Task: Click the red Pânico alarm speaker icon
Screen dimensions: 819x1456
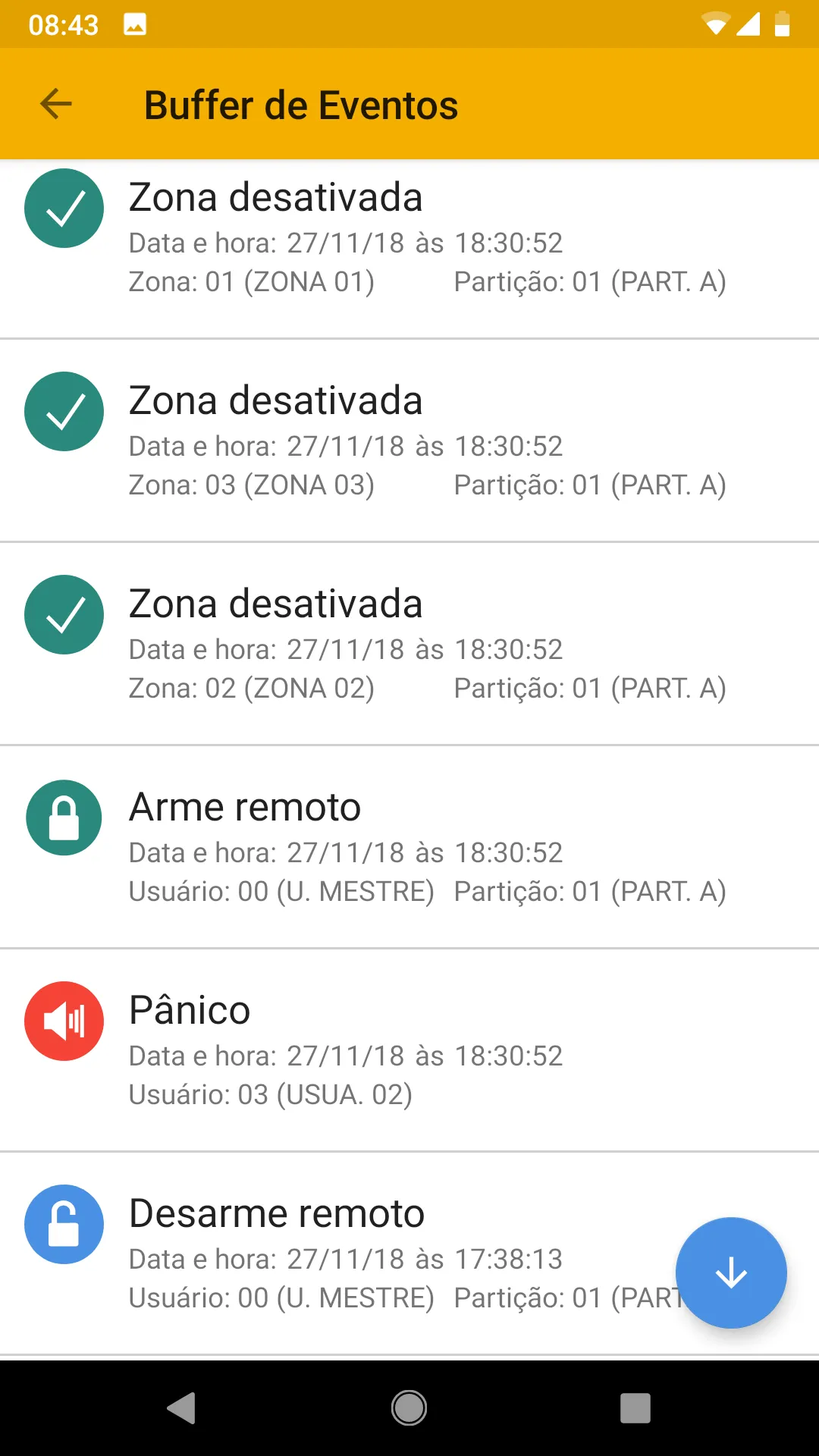Action: pyautogui.click(x=64, y=1021)
